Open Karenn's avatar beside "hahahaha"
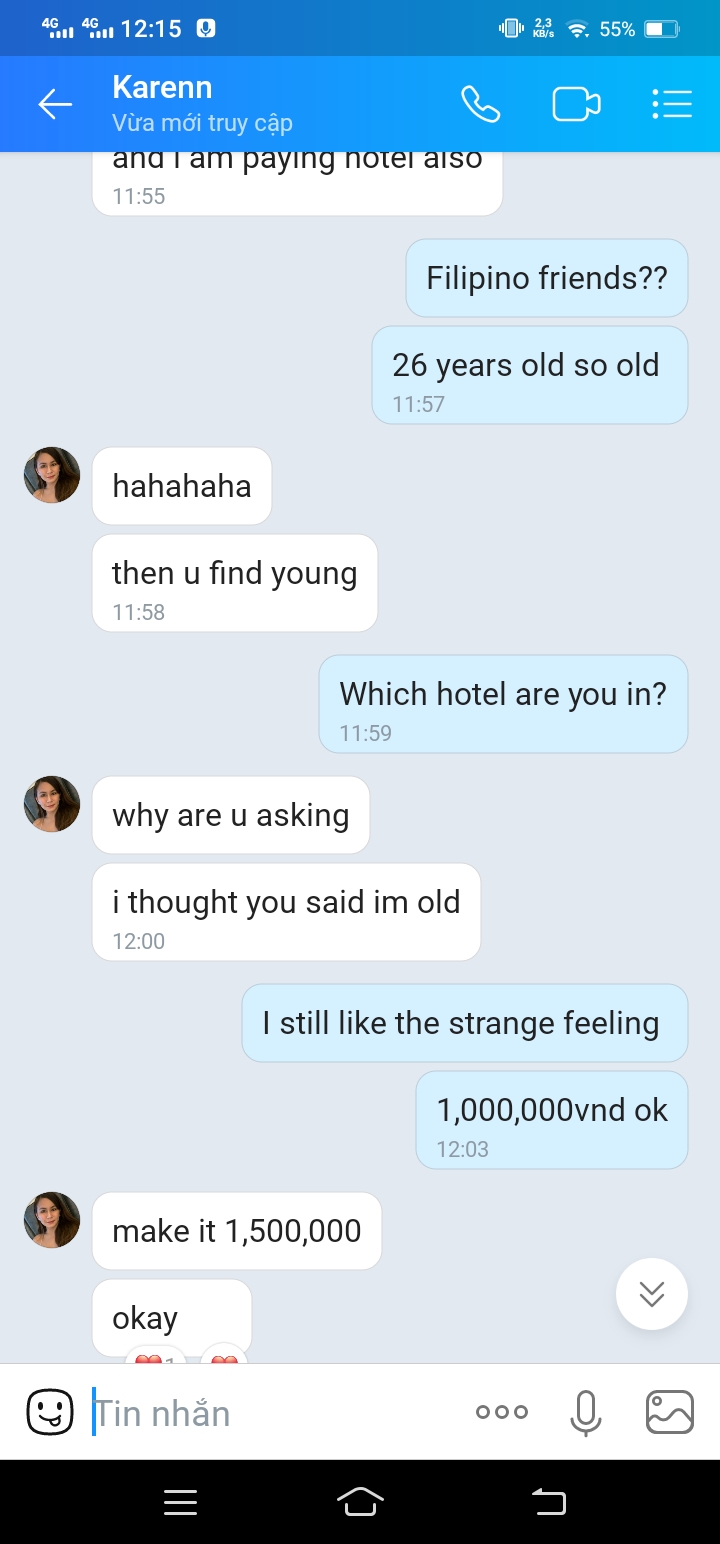Screen dimensions: 720x1544 52,475
